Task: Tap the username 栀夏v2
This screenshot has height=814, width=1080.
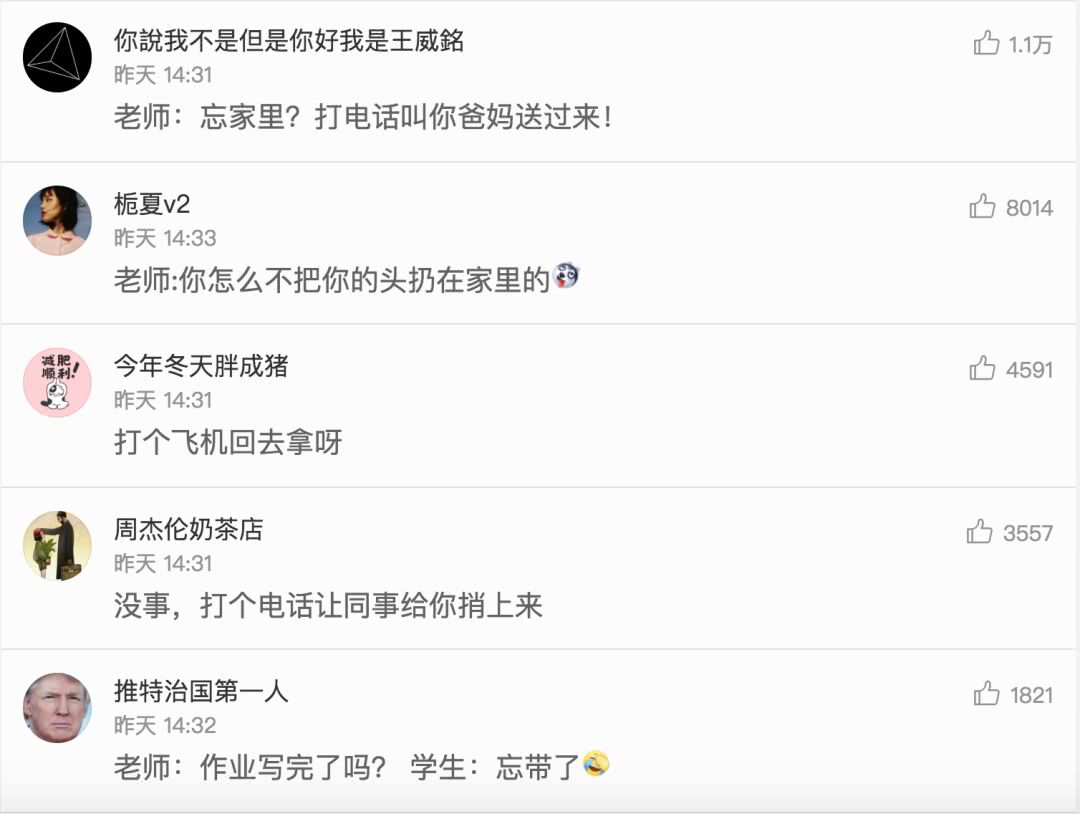Action: coord(152,205)
